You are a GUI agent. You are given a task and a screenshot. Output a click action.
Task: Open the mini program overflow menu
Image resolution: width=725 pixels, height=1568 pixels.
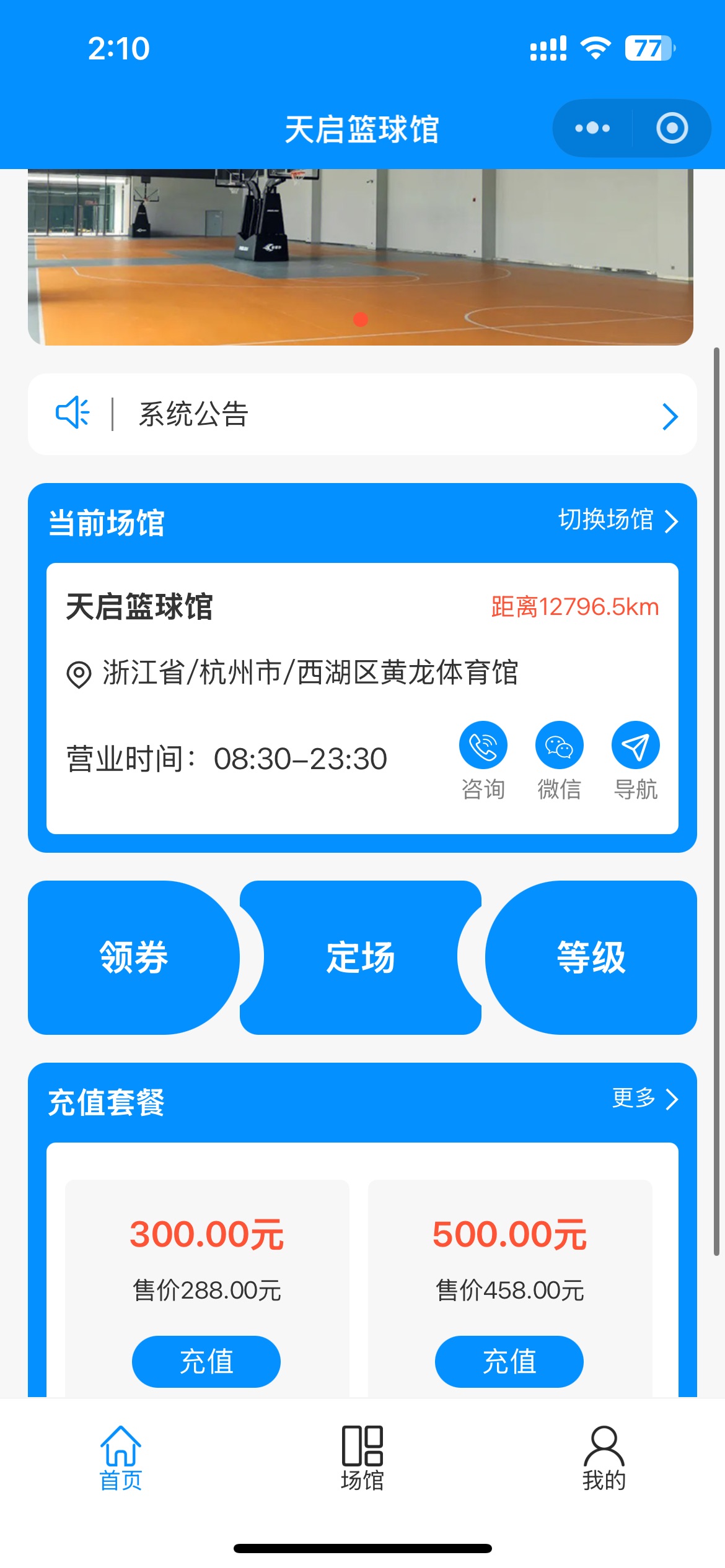coord(592,128)
